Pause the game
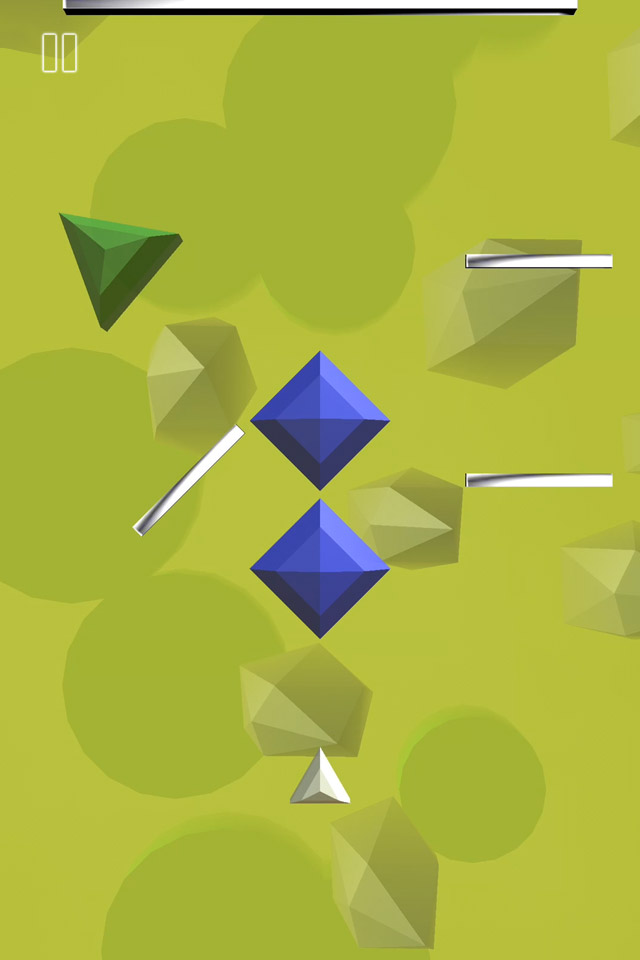Image resolution: width=640 pixels, height=960 pixels. (x=59, y=53)
